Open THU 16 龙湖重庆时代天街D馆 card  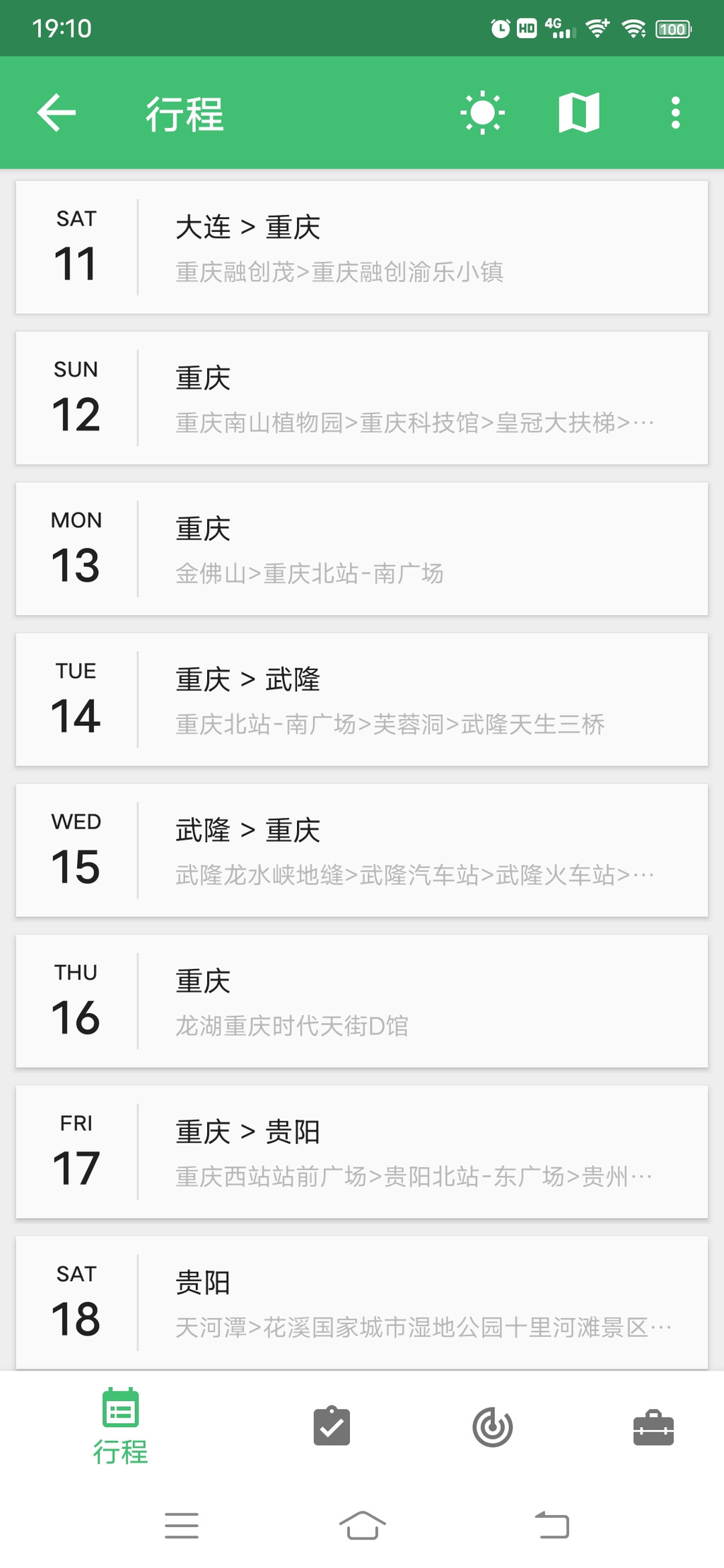[x=362, y=1001]
